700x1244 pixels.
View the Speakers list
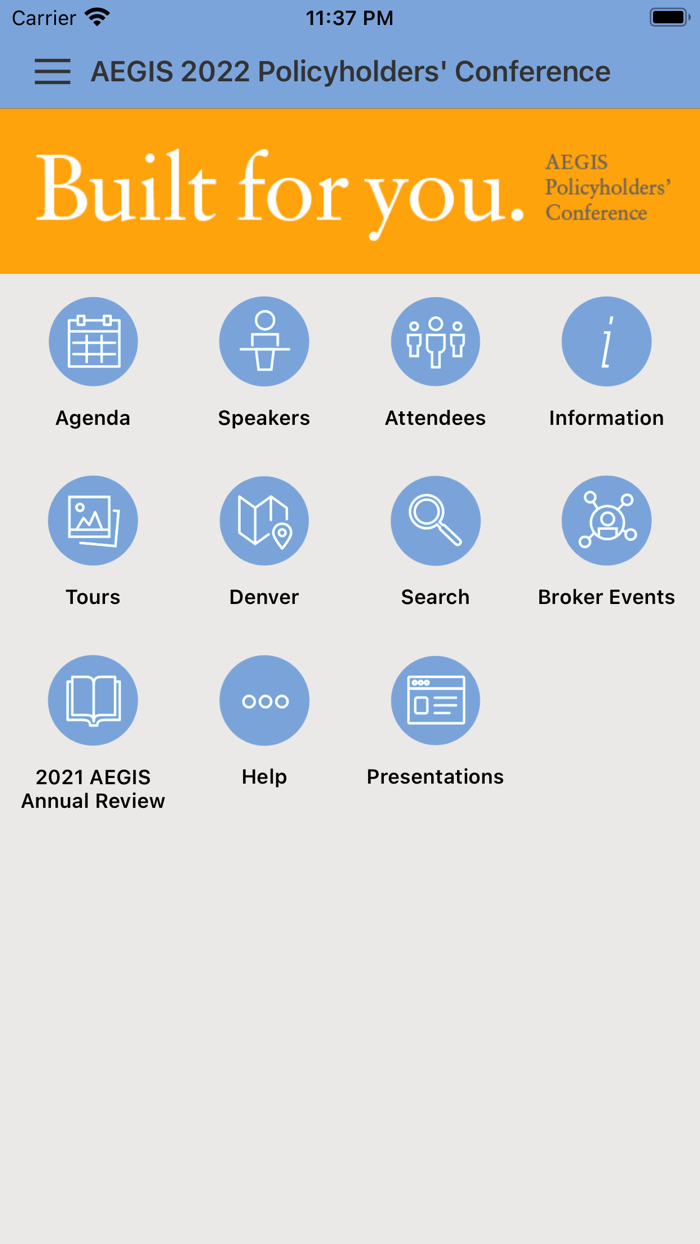[264, 342]
